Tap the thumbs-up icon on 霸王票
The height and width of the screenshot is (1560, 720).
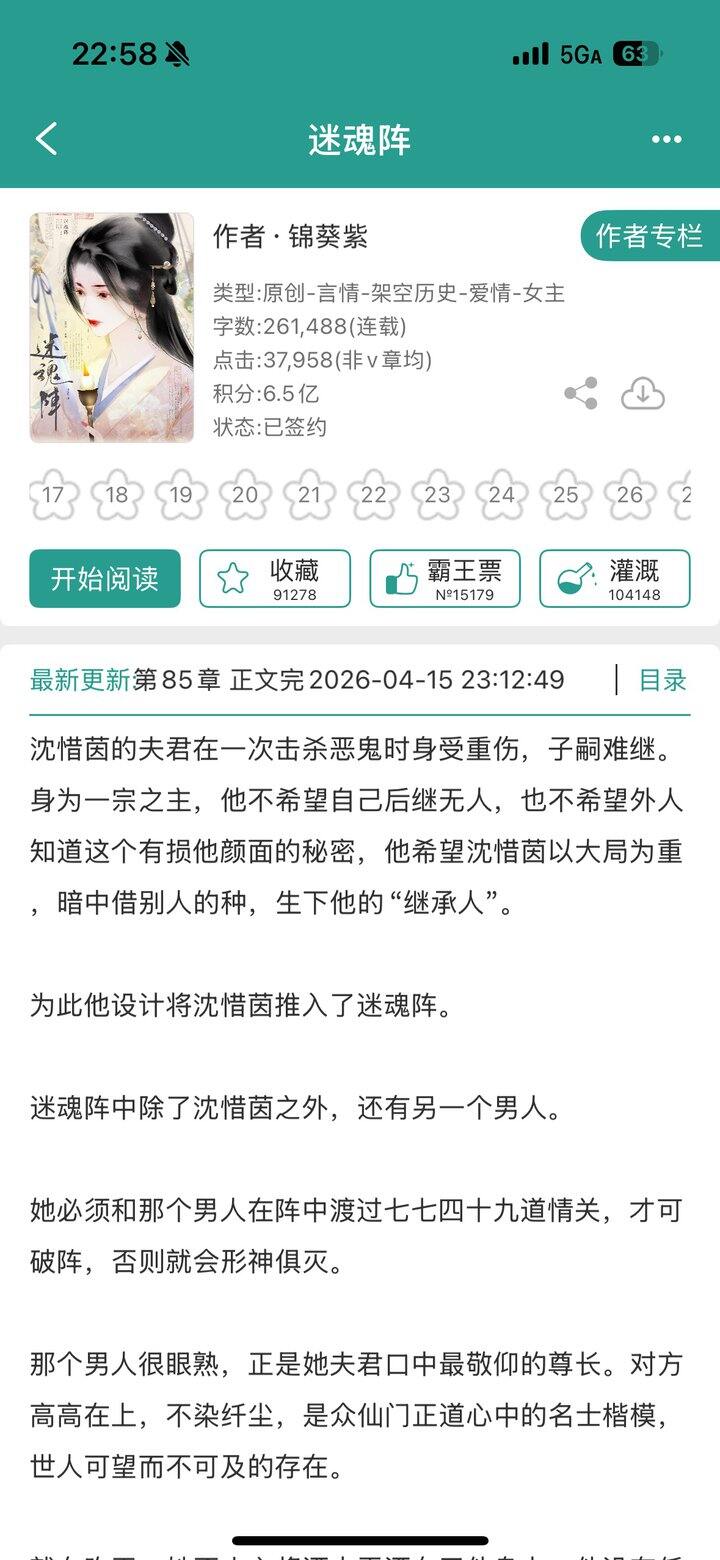(404, 578)
